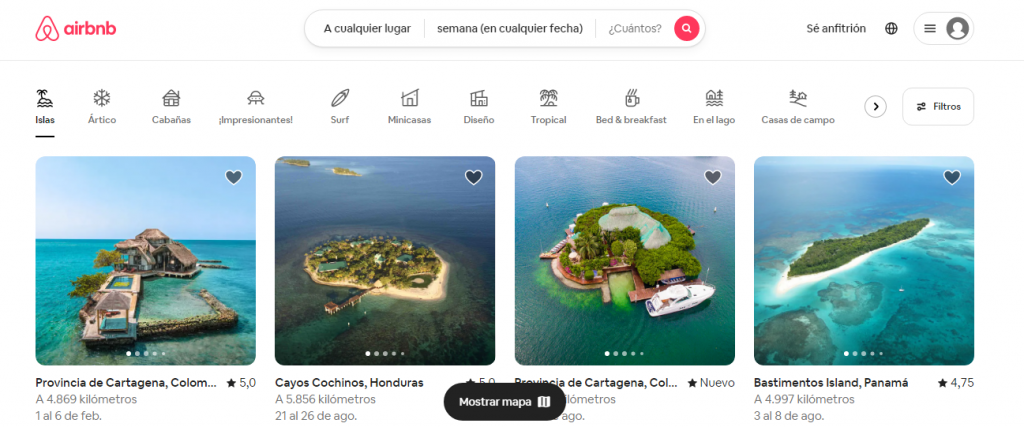1024x427 pixels.
Task: Open the 'A cualquier lugar' destination field
Action: coord(367,29)
